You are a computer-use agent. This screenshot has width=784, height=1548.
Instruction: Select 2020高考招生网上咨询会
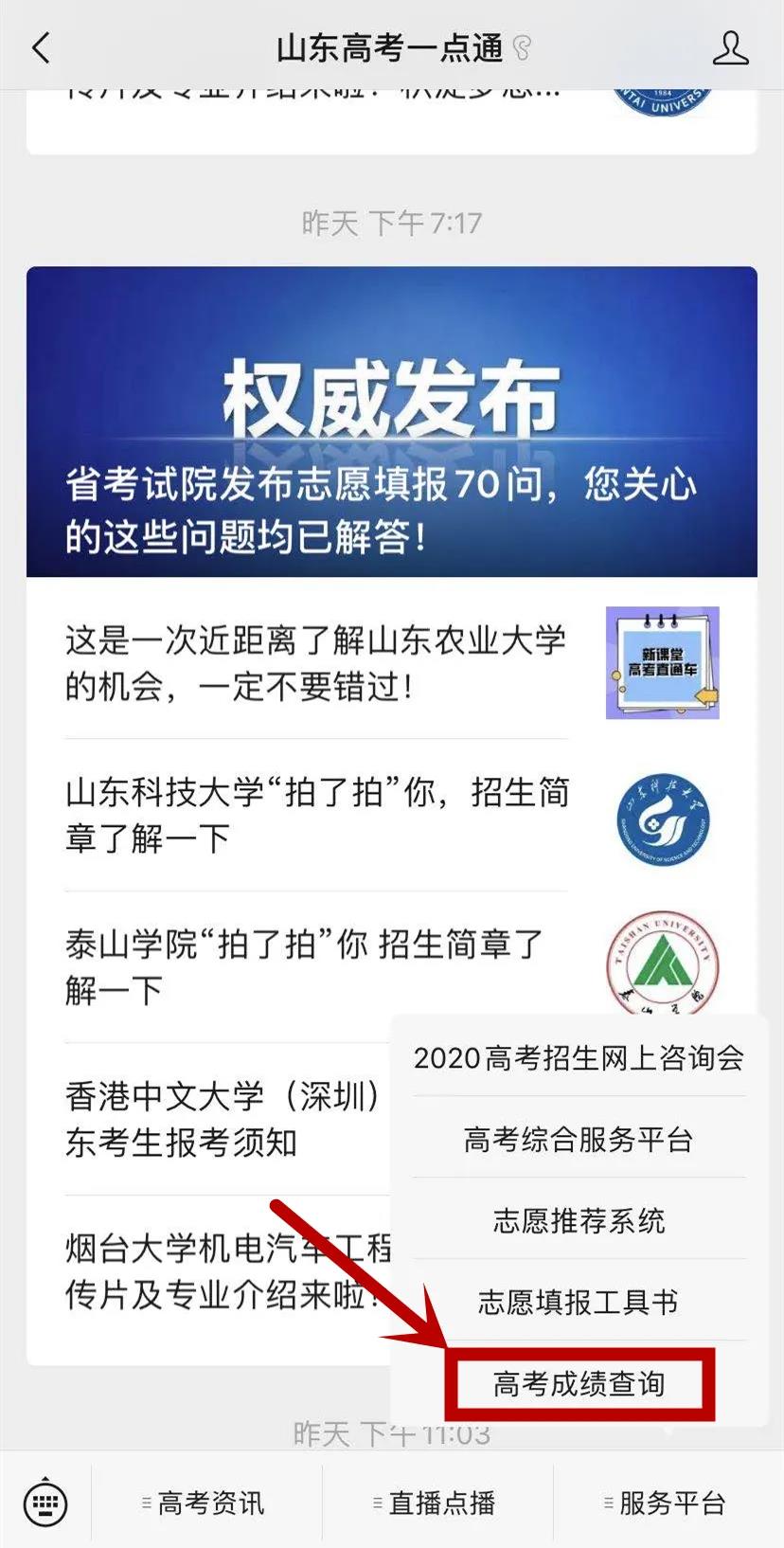[579, 1057]
